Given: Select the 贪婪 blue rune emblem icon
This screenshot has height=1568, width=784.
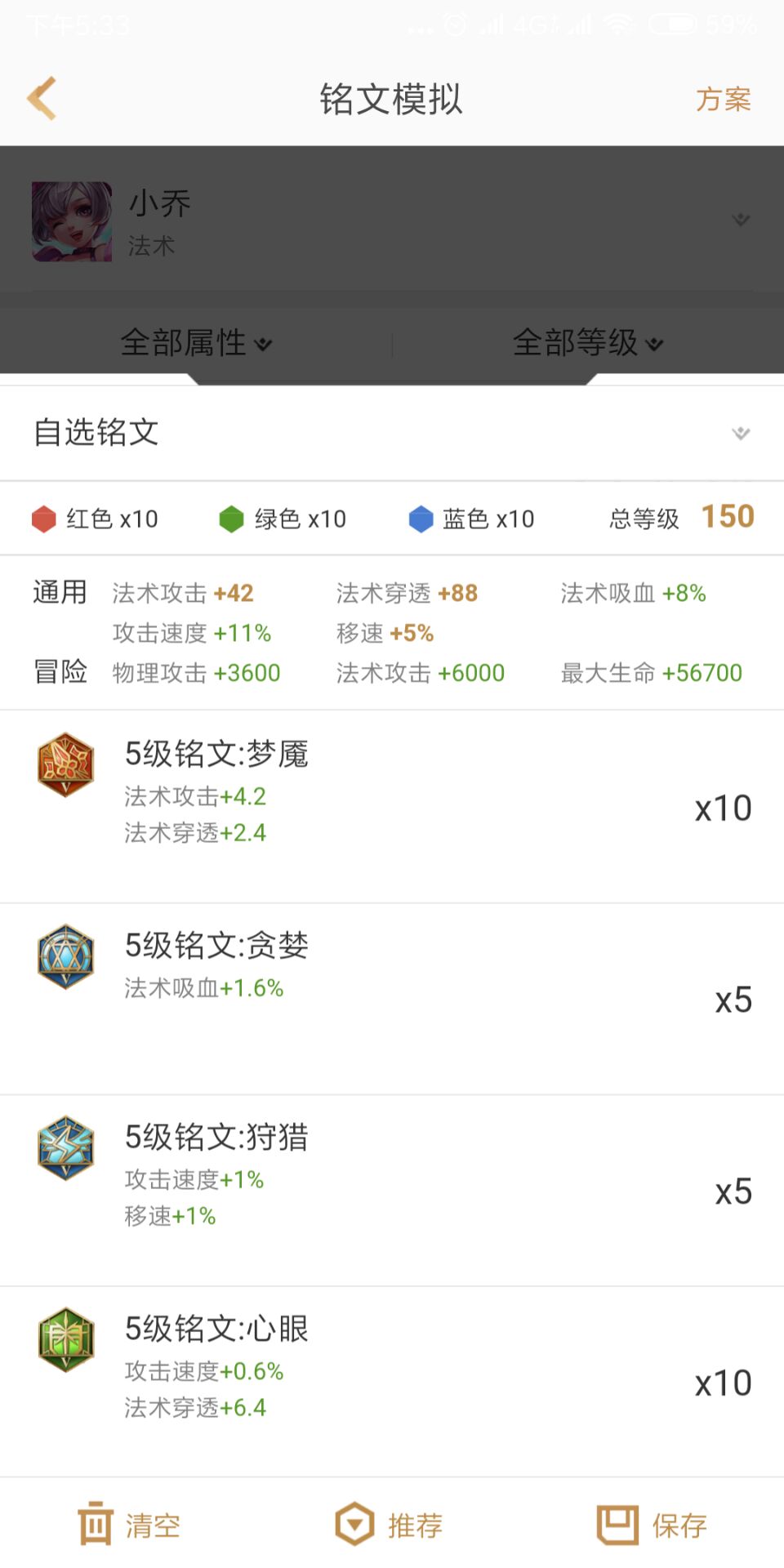Looking at the screenshot, I should [x=65, y=957].
